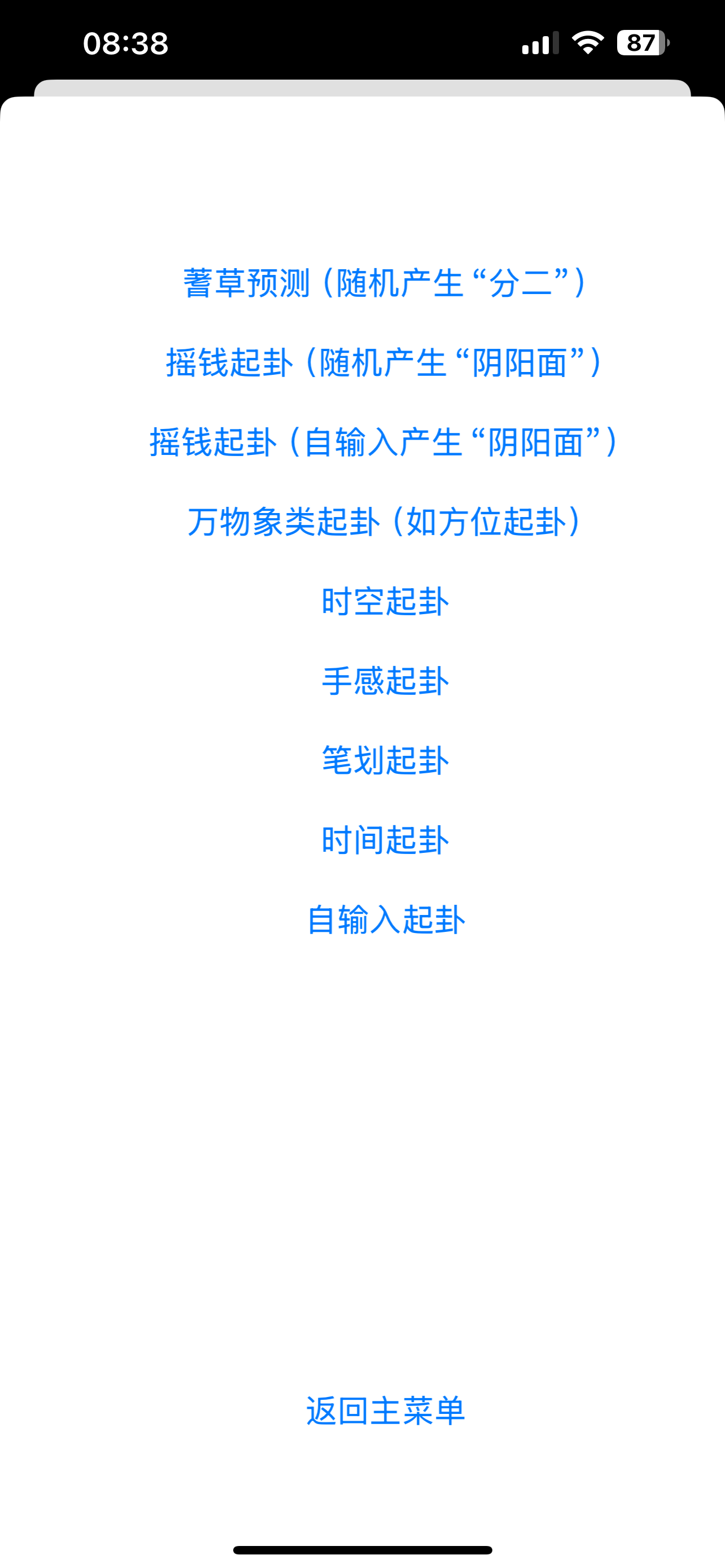Open 自输入起卦 entry

(385, 919)
